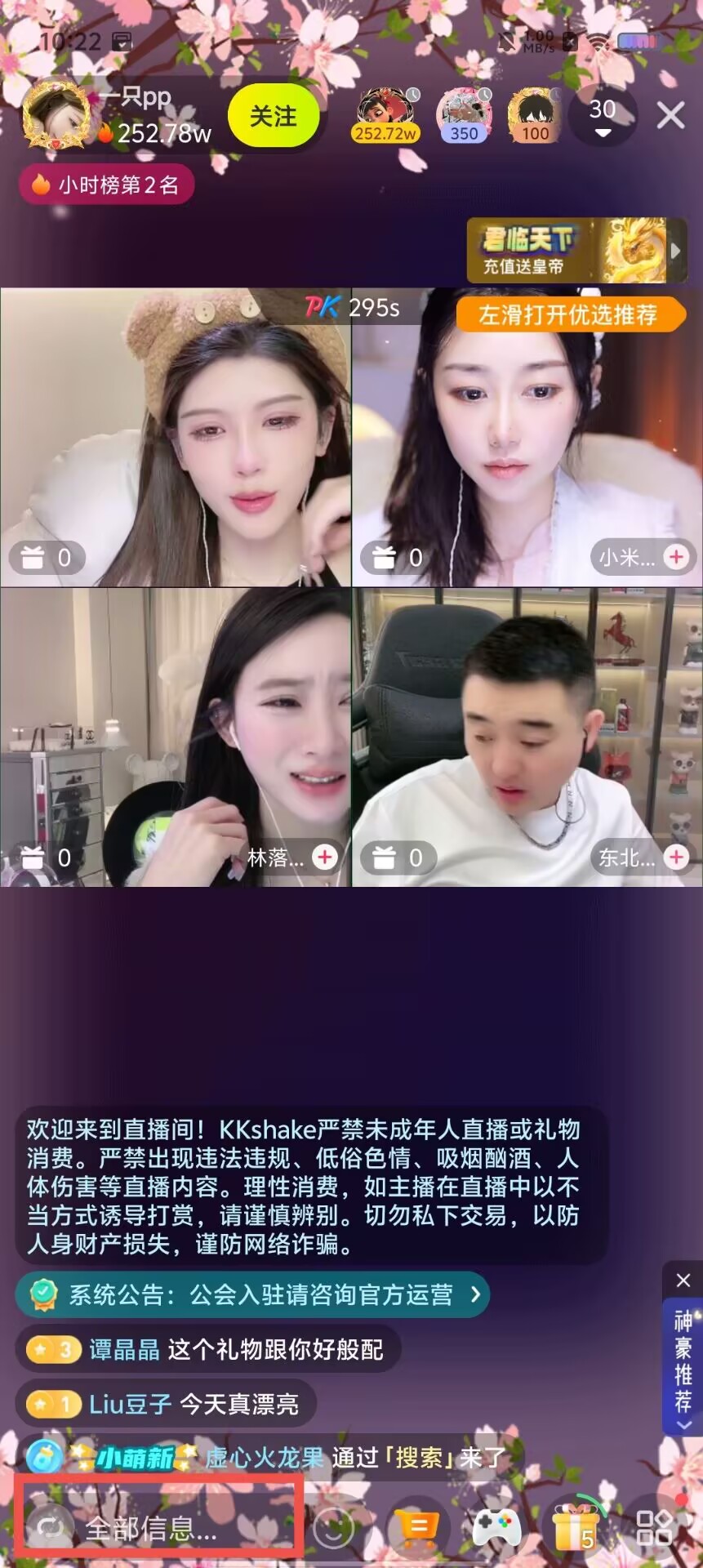
Task: Open the system announcement about guild entry
Action: [253, 1294]
